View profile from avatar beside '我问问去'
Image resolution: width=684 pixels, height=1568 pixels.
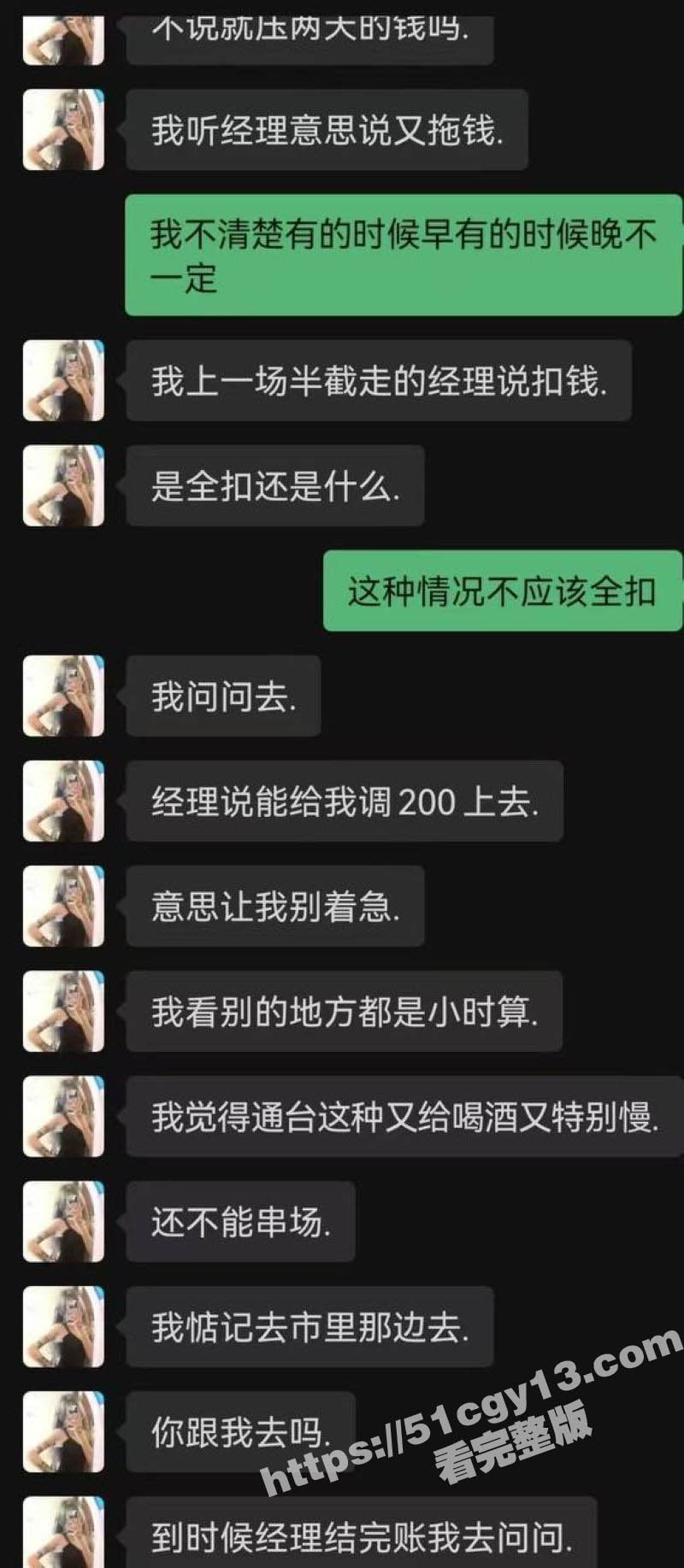coord(63,696)
